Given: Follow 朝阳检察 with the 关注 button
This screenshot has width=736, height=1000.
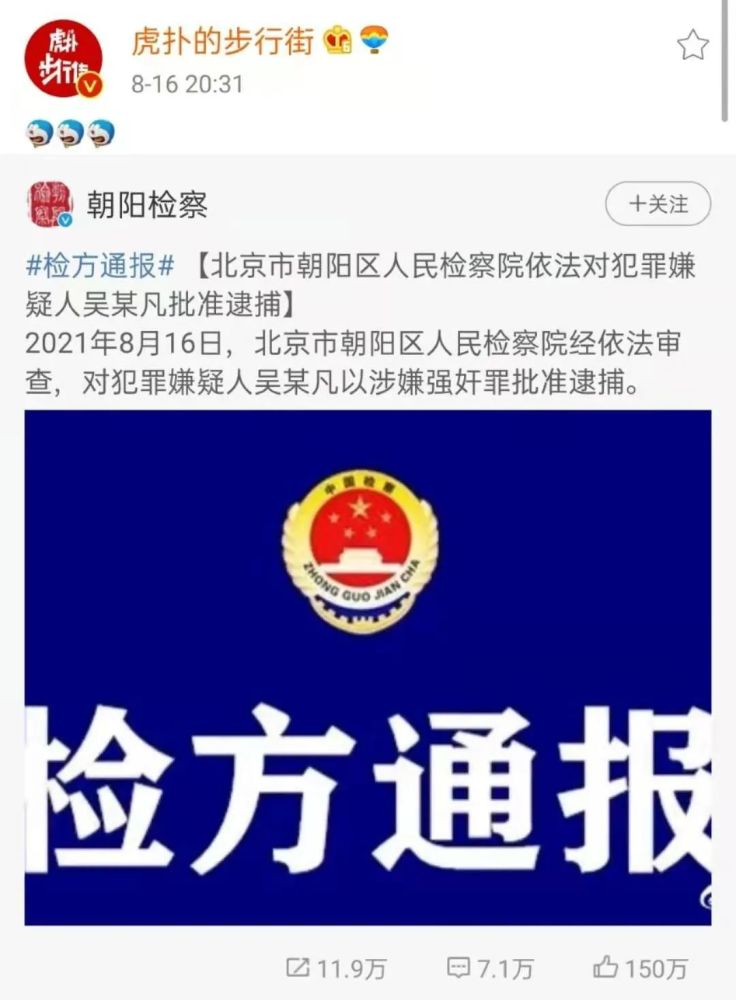Looking at the screenshot, I should [658, 205].
